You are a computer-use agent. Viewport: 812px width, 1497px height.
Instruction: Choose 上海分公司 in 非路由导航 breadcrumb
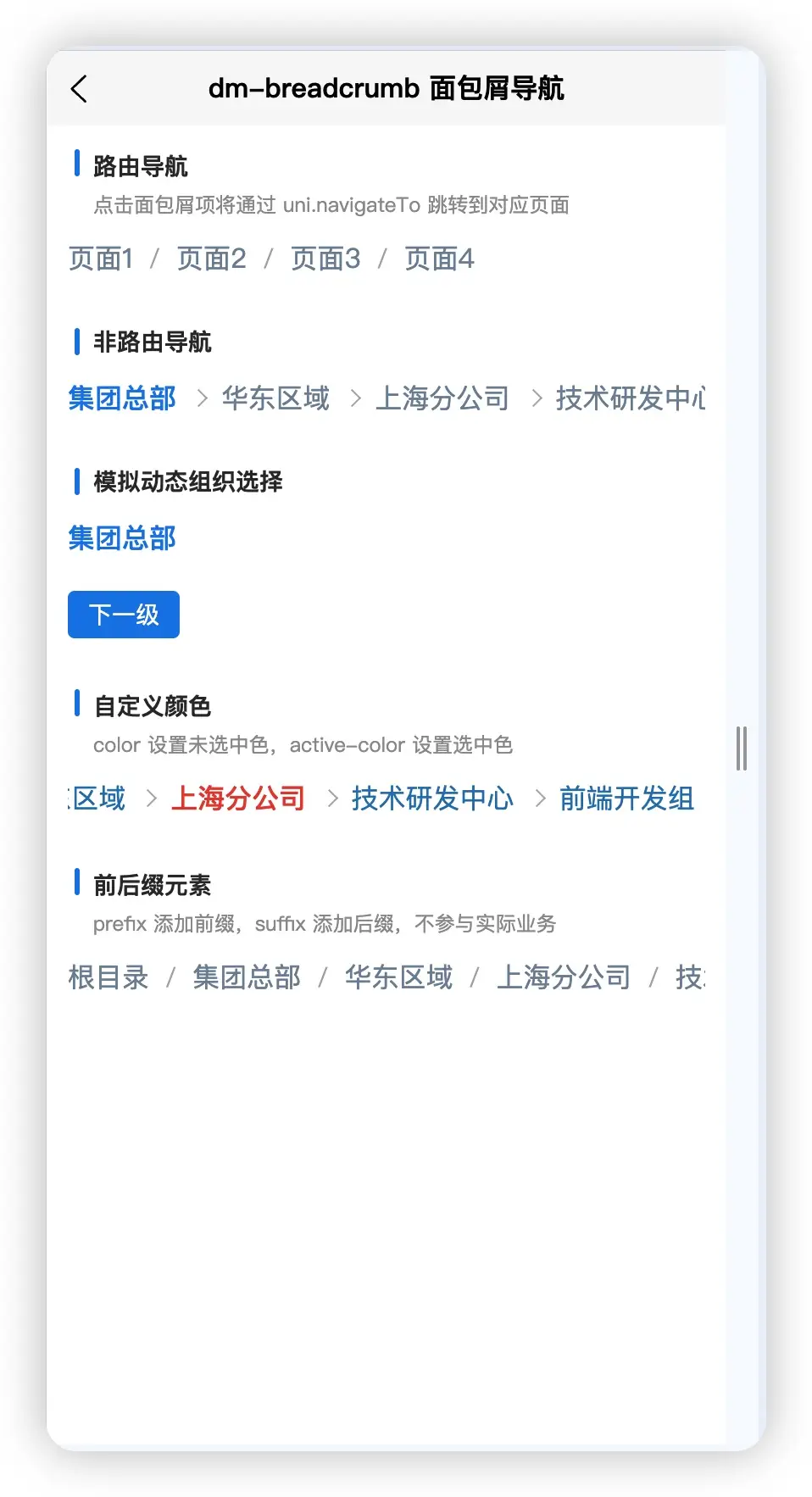pos(442,398)
